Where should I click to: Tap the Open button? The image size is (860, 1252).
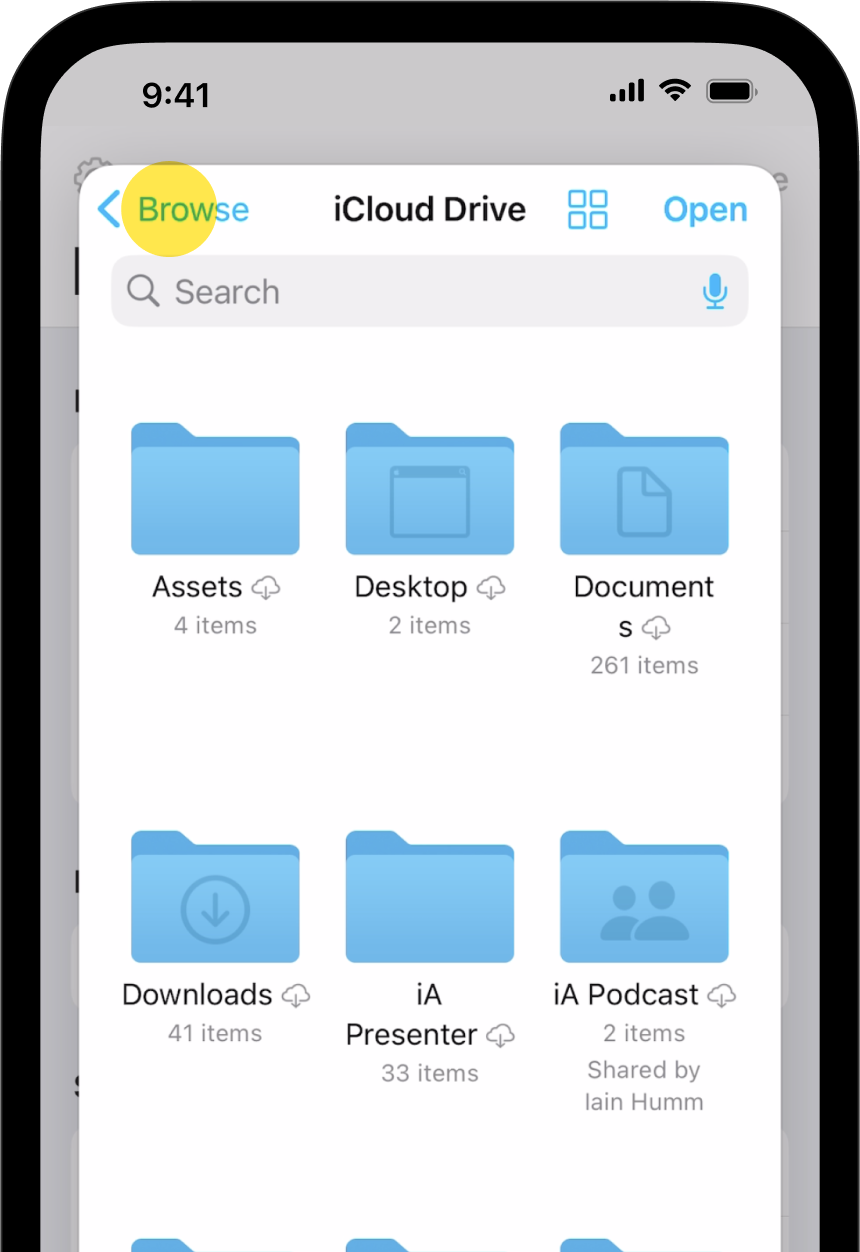705,210
